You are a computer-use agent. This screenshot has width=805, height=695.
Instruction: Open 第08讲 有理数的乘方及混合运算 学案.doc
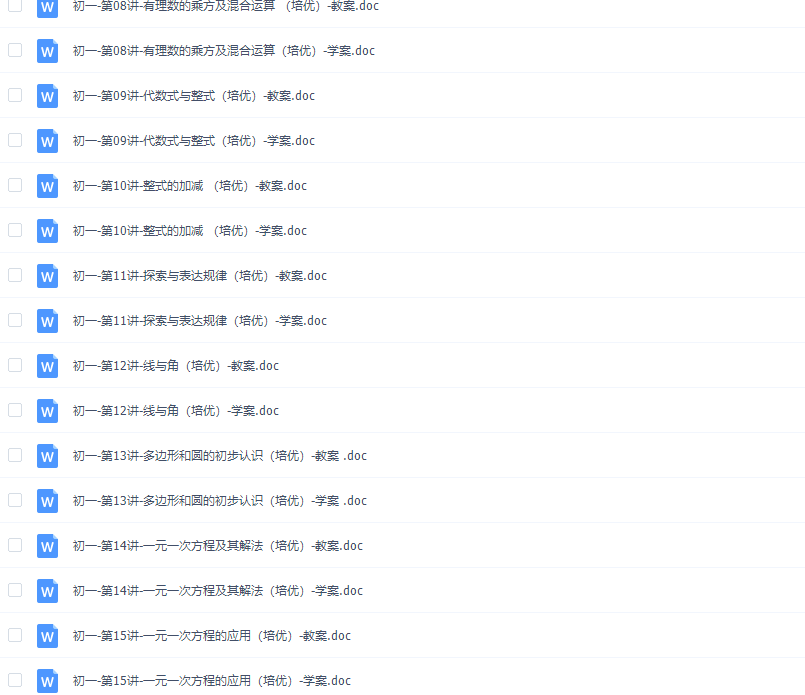tap(223, 51)
